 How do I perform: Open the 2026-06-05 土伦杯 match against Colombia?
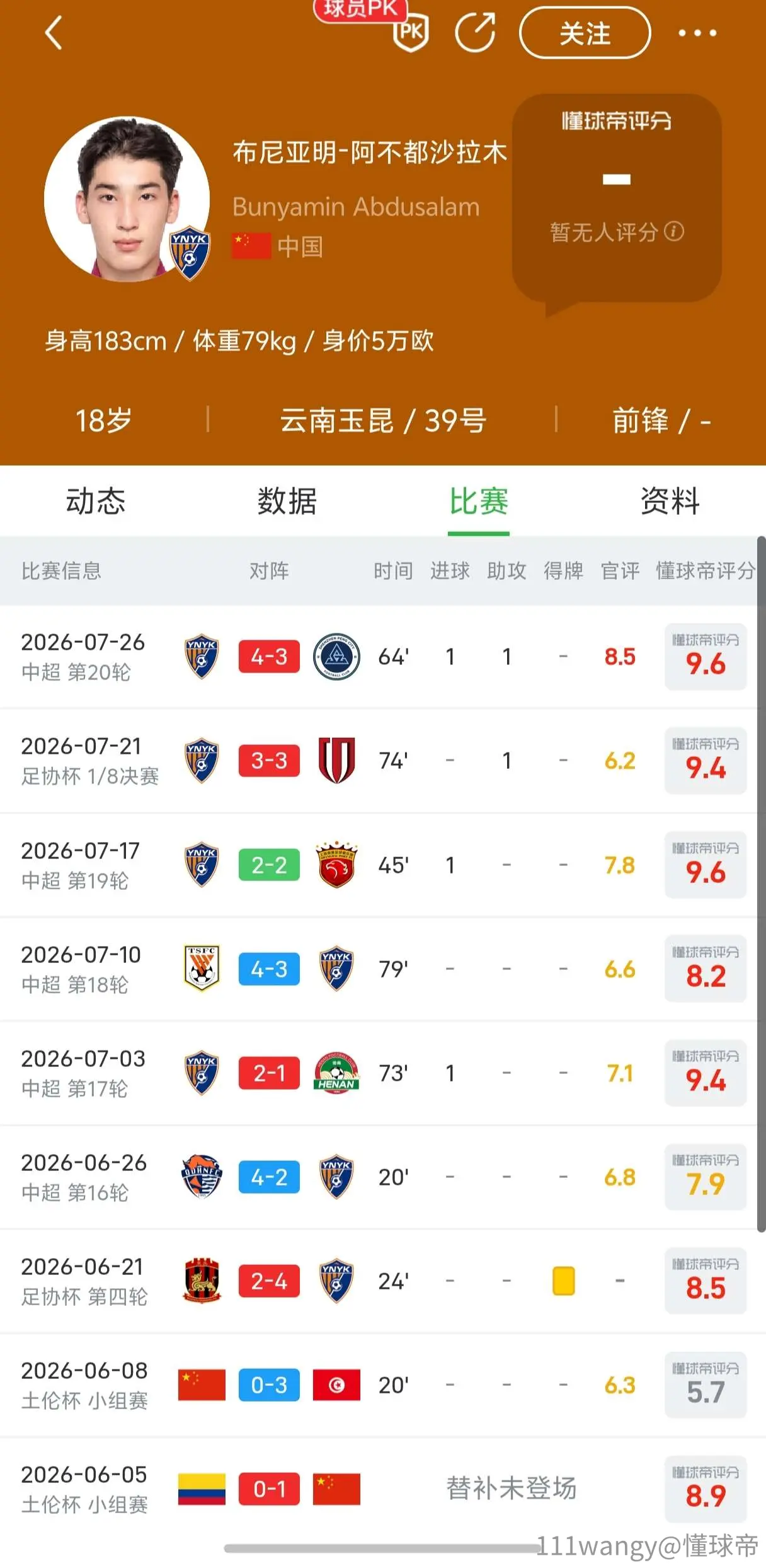(378, 1489)
